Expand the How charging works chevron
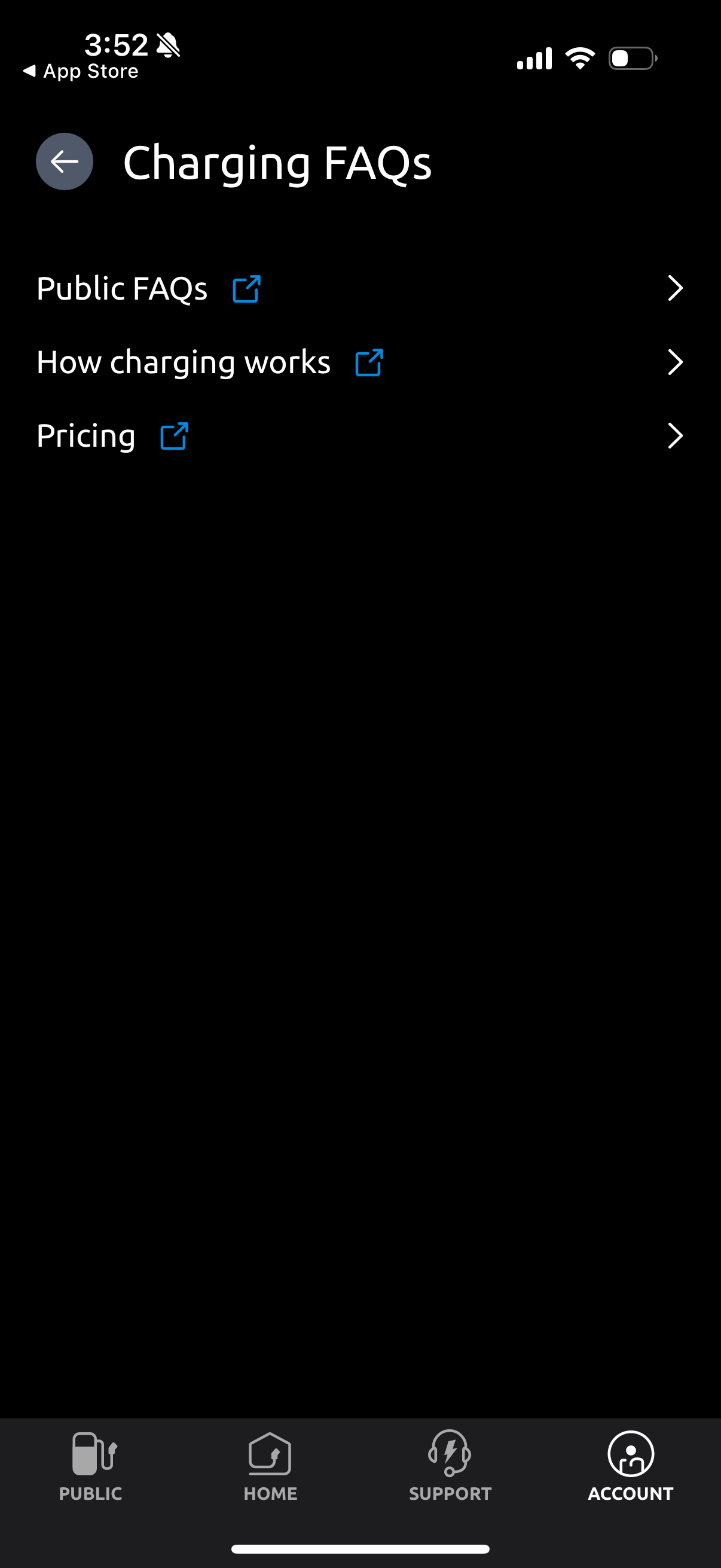Image resolution: width=721 pixels, height=1568 pixels. pyautogui.click(x=676, y=362)
